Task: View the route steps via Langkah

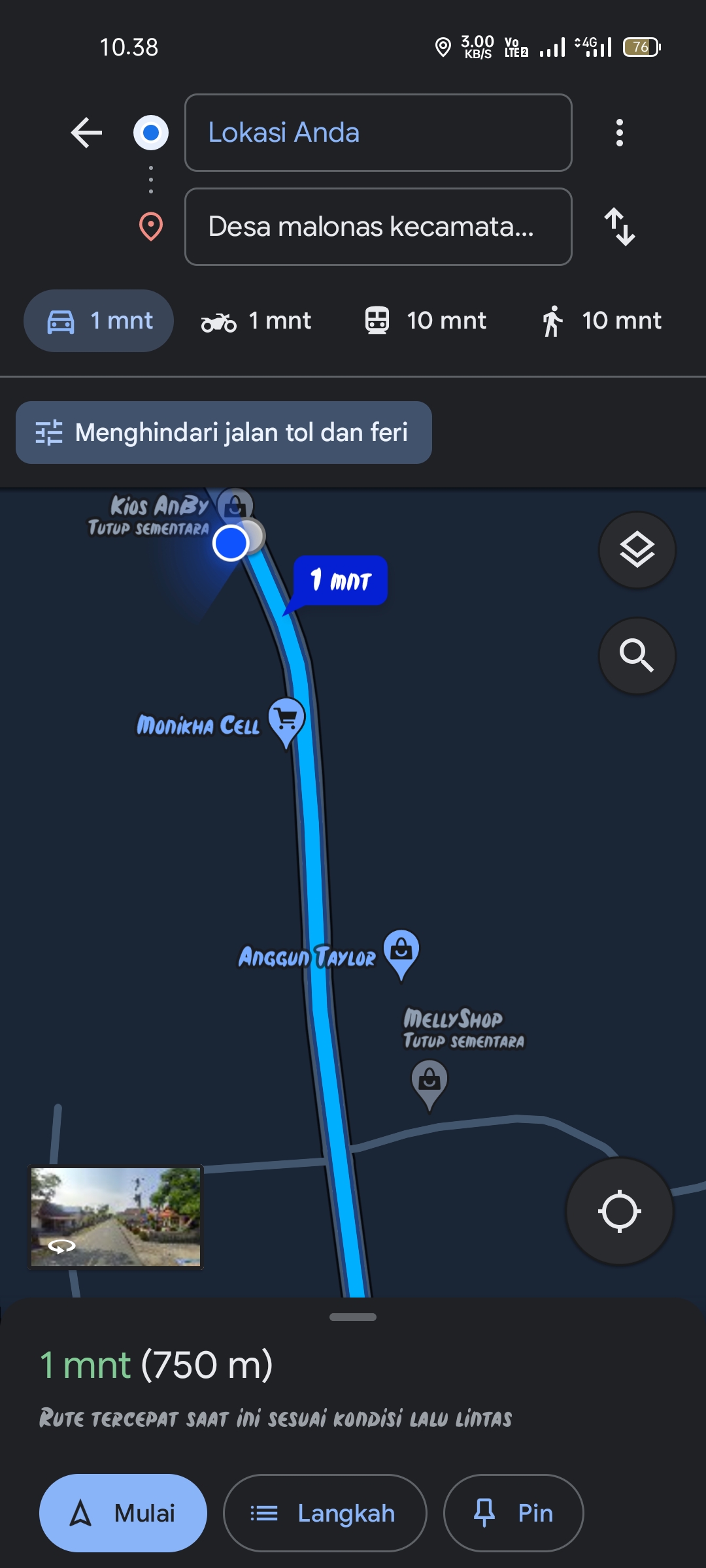Action: coord(325,1513)
